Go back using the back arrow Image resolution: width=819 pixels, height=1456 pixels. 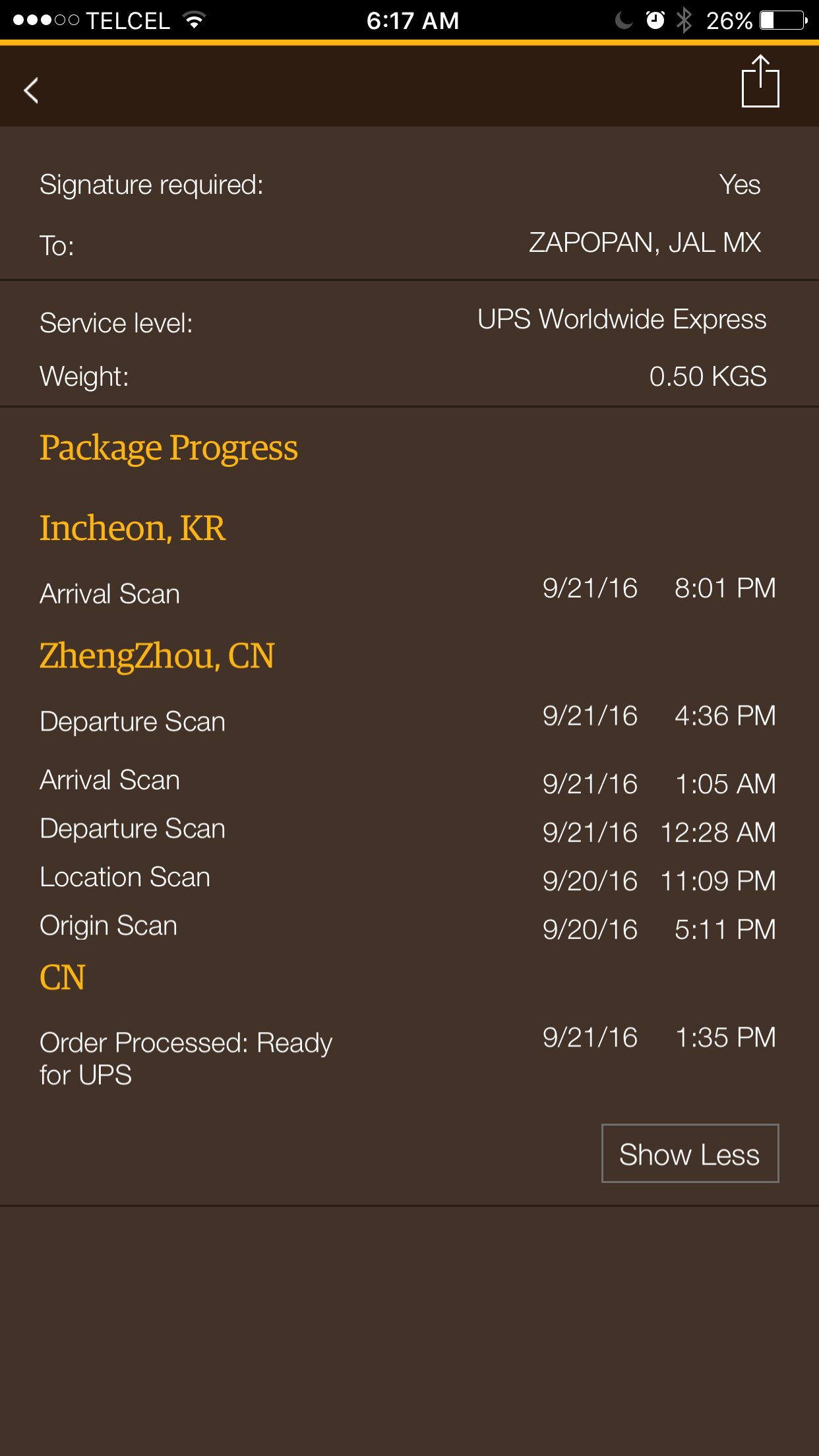tap(31, 90)
